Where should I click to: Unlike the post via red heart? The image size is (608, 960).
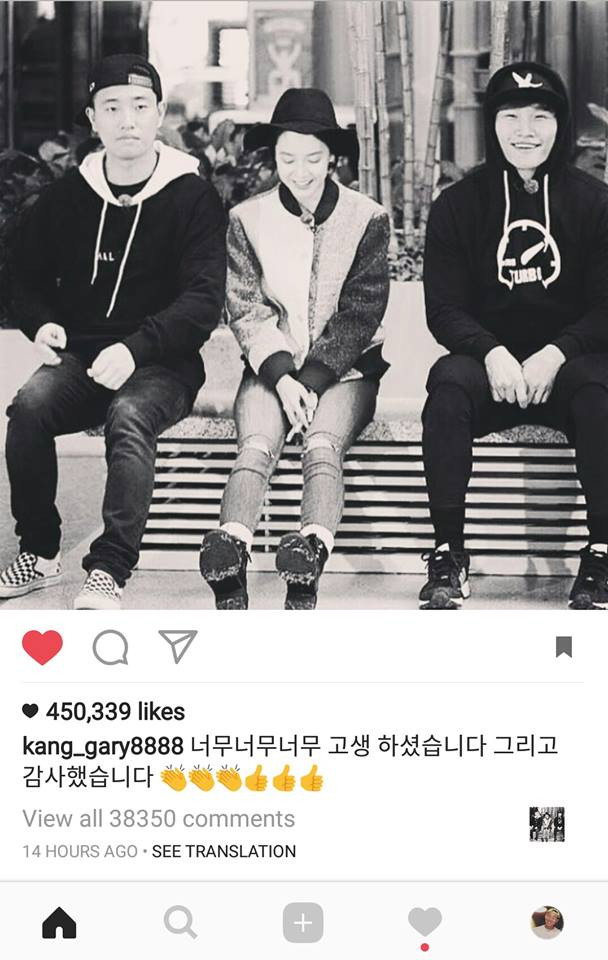click(42, 648)
